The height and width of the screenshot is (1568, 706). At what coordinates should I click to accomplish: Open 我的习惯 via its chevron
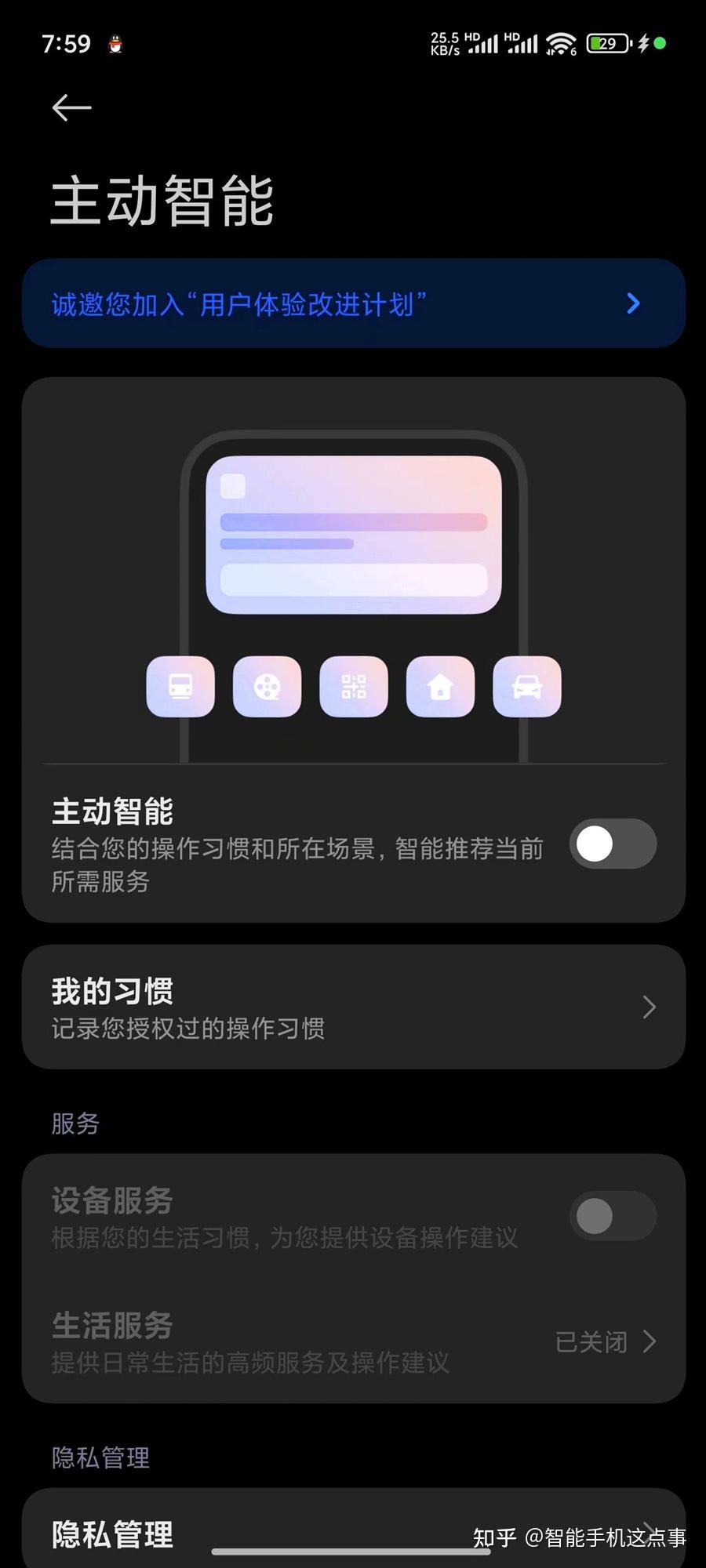pyautogui.click(x=647, y=1006)
